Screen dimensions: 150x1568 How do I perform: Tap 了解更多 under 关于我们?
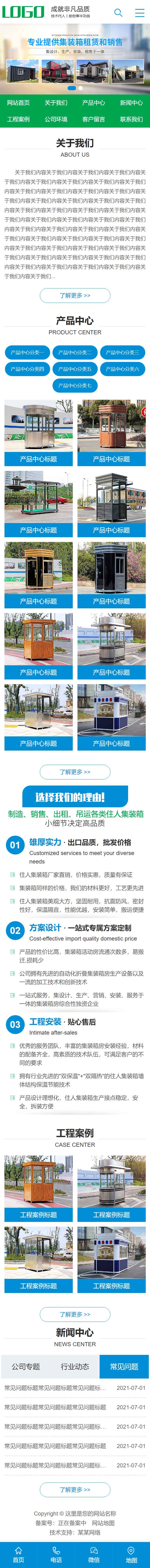[75, 295]
